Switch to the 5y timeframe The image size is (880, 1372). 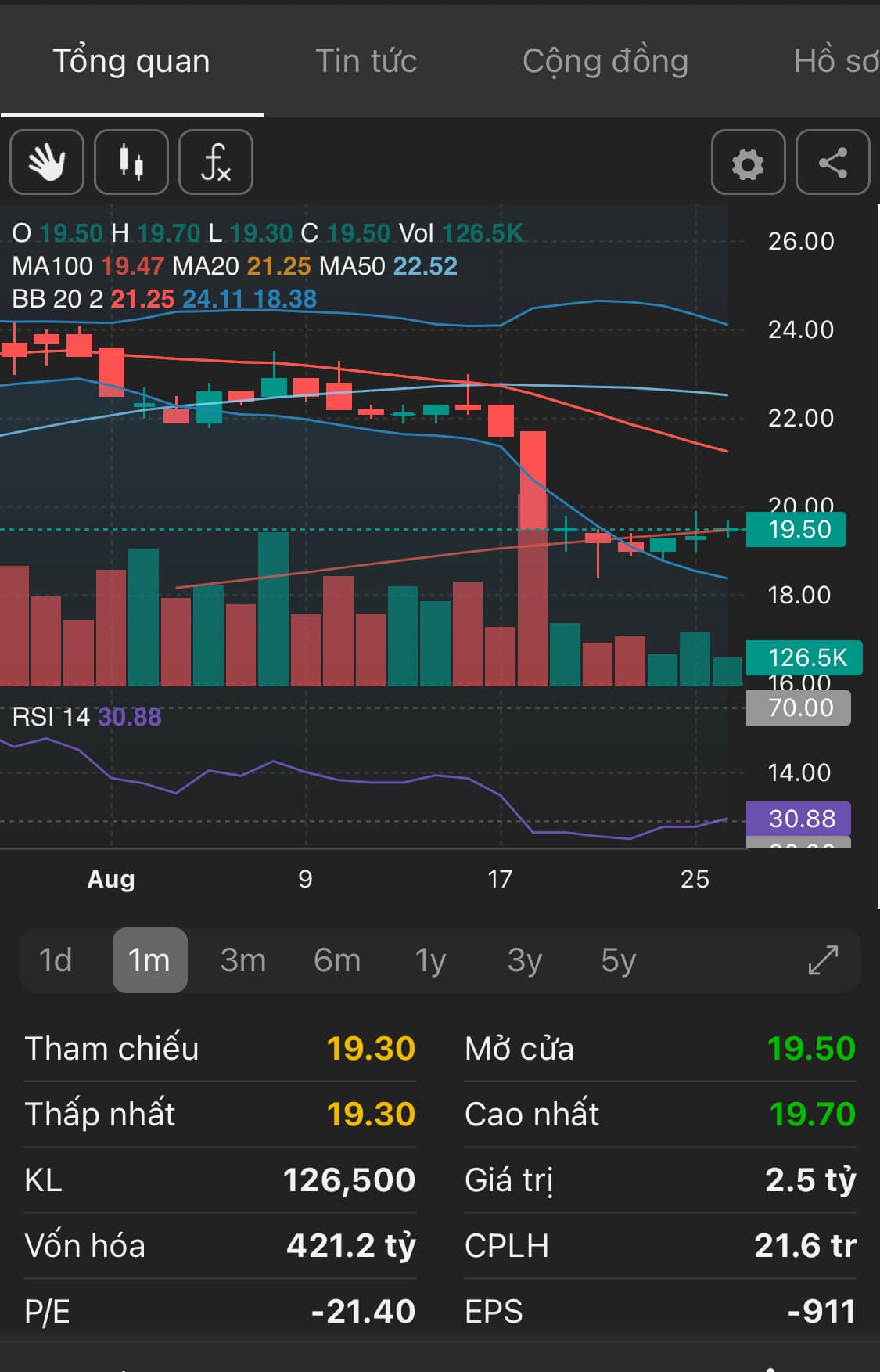click(x=618, y=960)
